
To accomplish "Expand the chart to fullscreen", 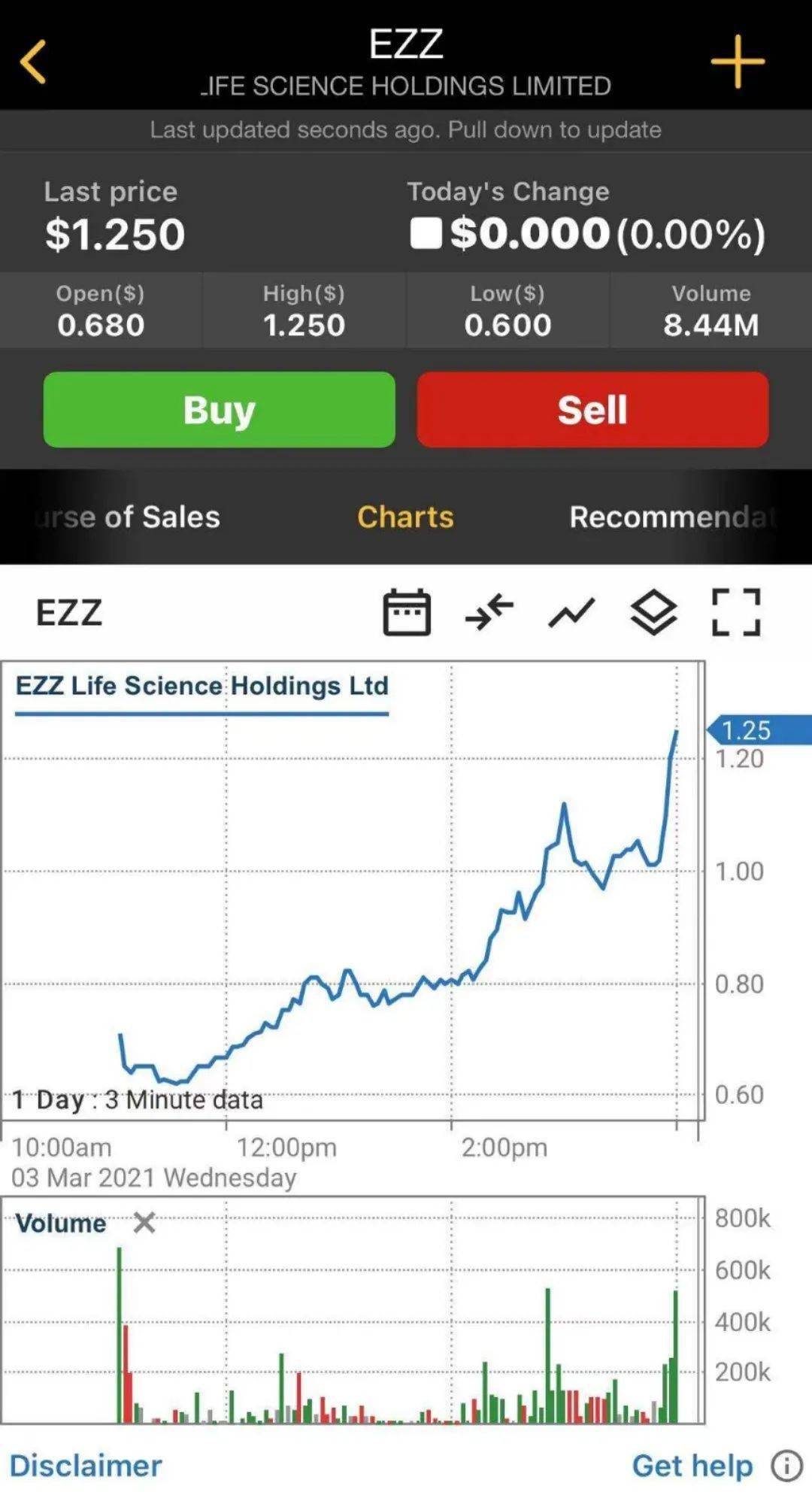I will 736,613.
